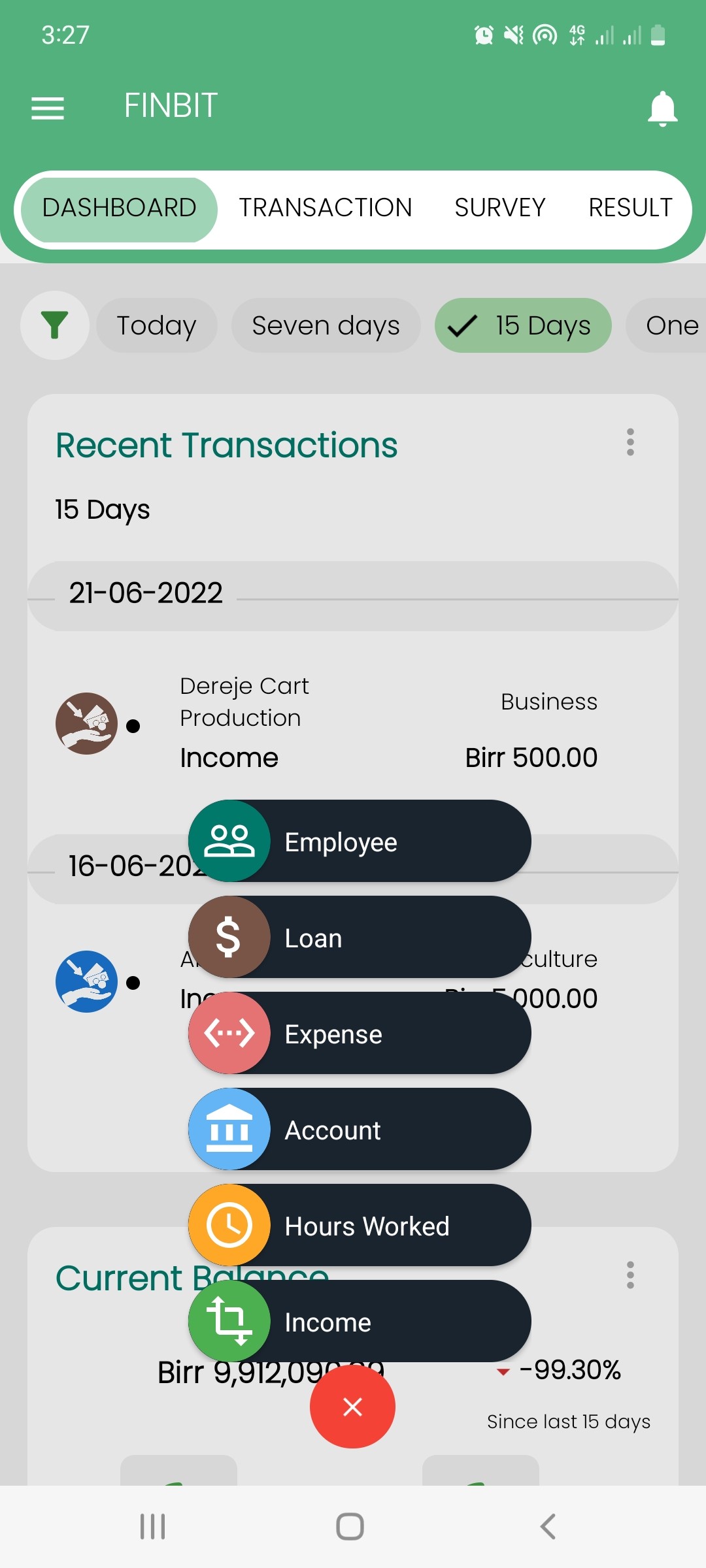This screenshot has width=706, height=1568.
Task: Close the floating action menu with red X
Action: click(x=352, y=1407)
